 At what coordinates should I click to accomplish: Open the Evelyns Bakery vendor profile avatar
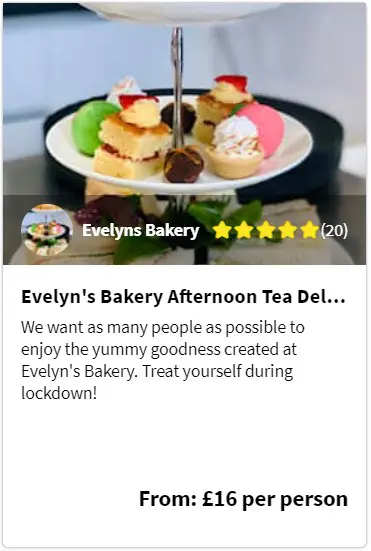click(47, 230)
